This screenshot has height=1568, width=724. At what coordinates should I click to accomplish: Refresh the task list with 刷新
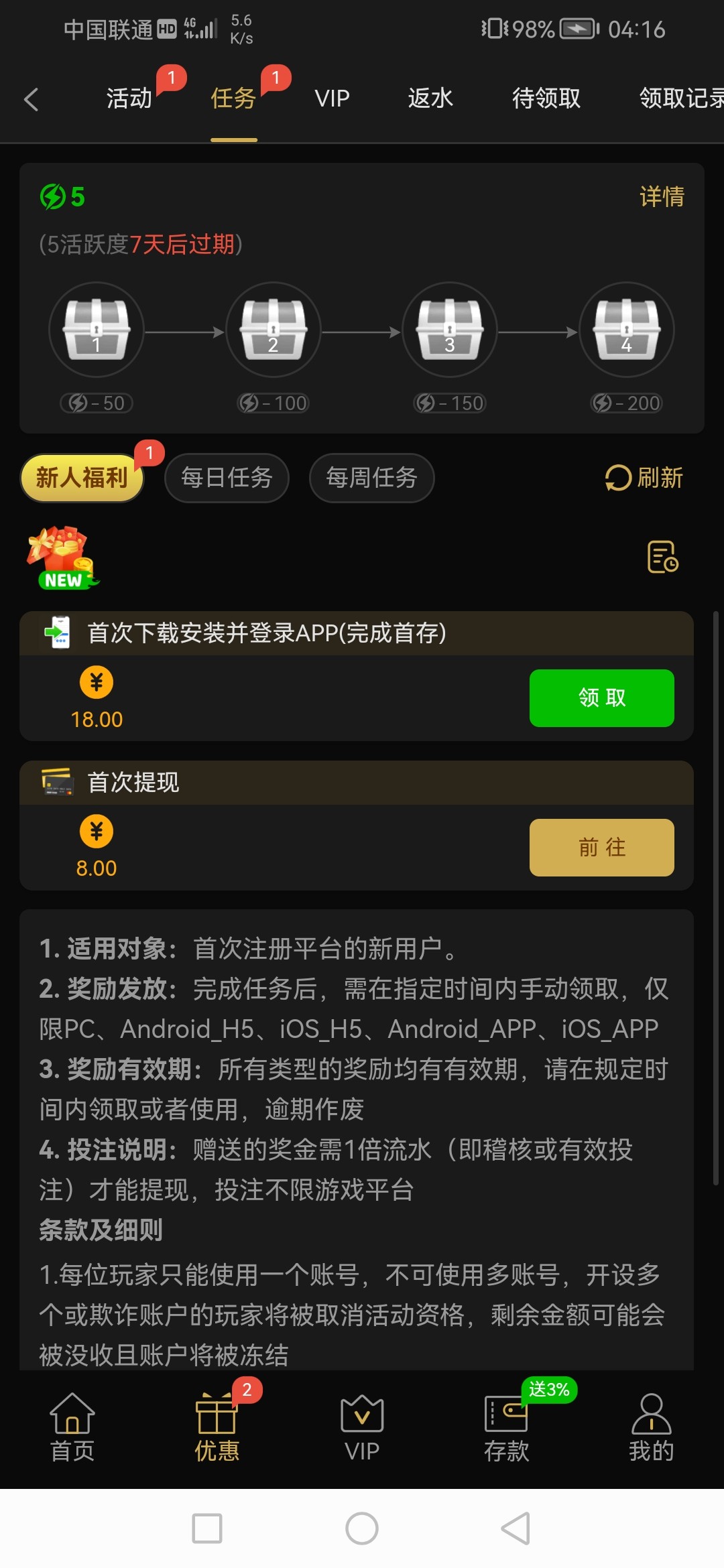coord(644,478)
